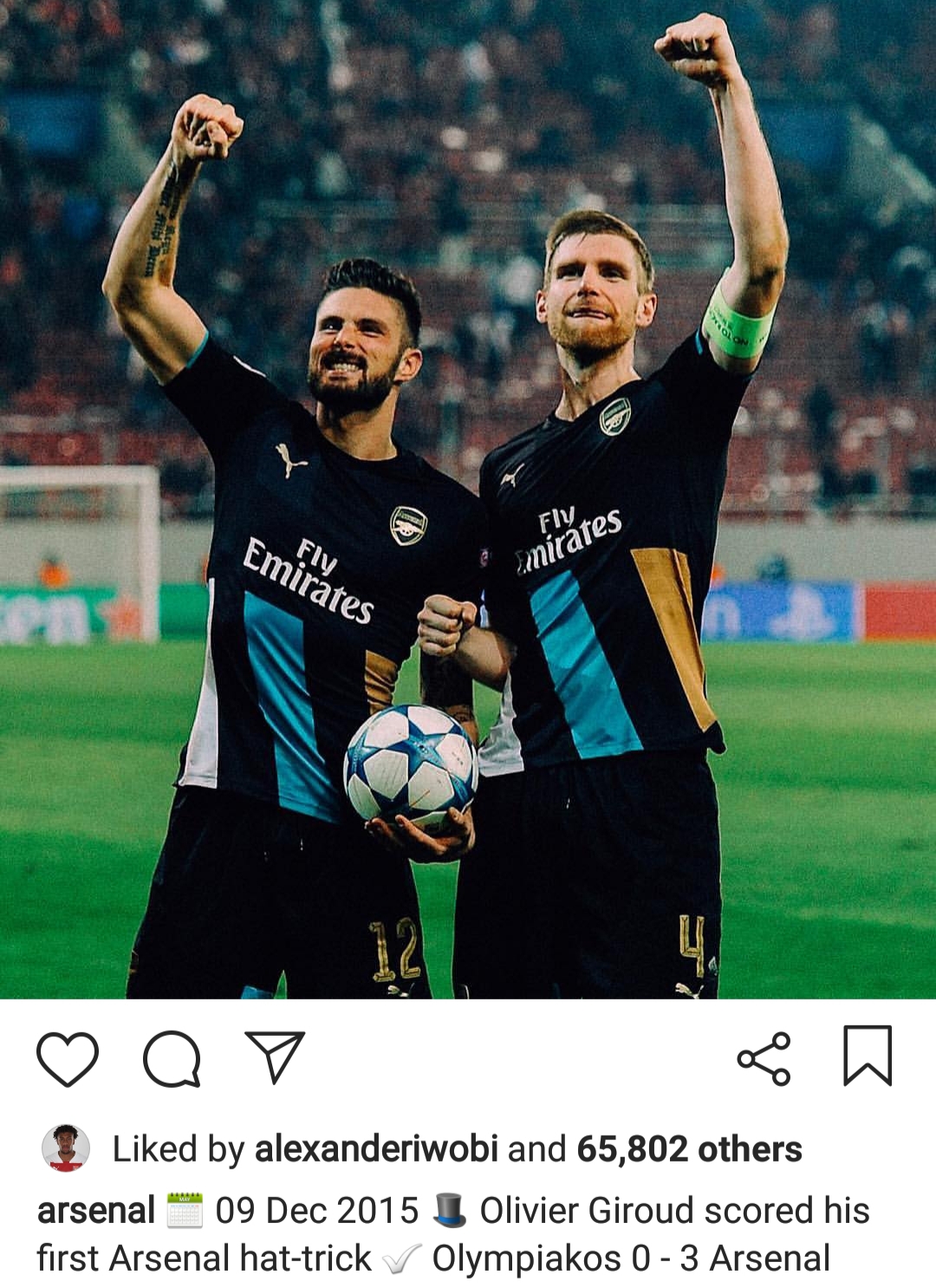This screenshot has height=1288, width=936.
Task: Send the post via direct message
Action: (275, 1057)
